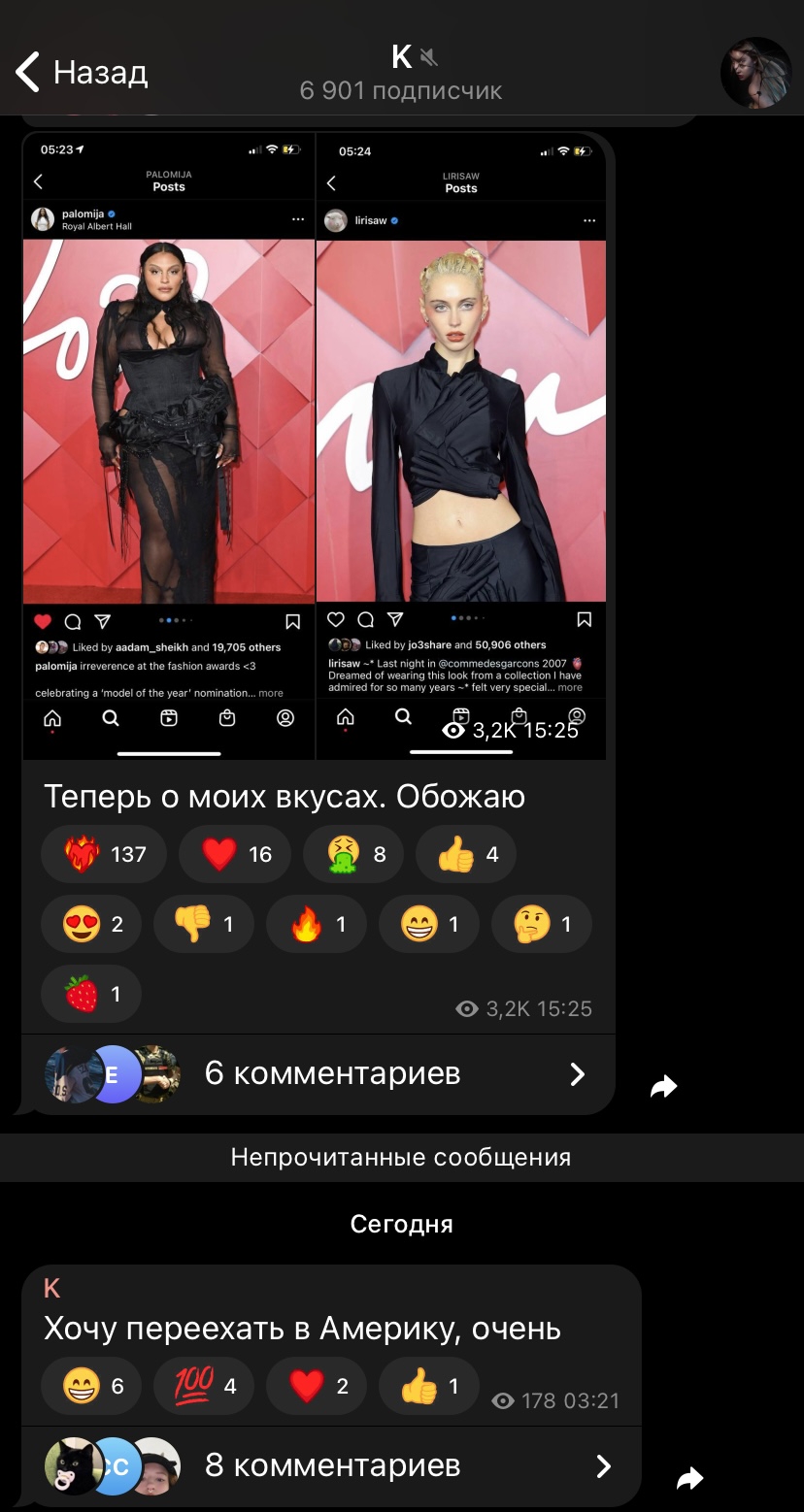This screenshot has width=804, height=1512.
Task: React with grinning face showing 6
Action: coord(91,1386)
